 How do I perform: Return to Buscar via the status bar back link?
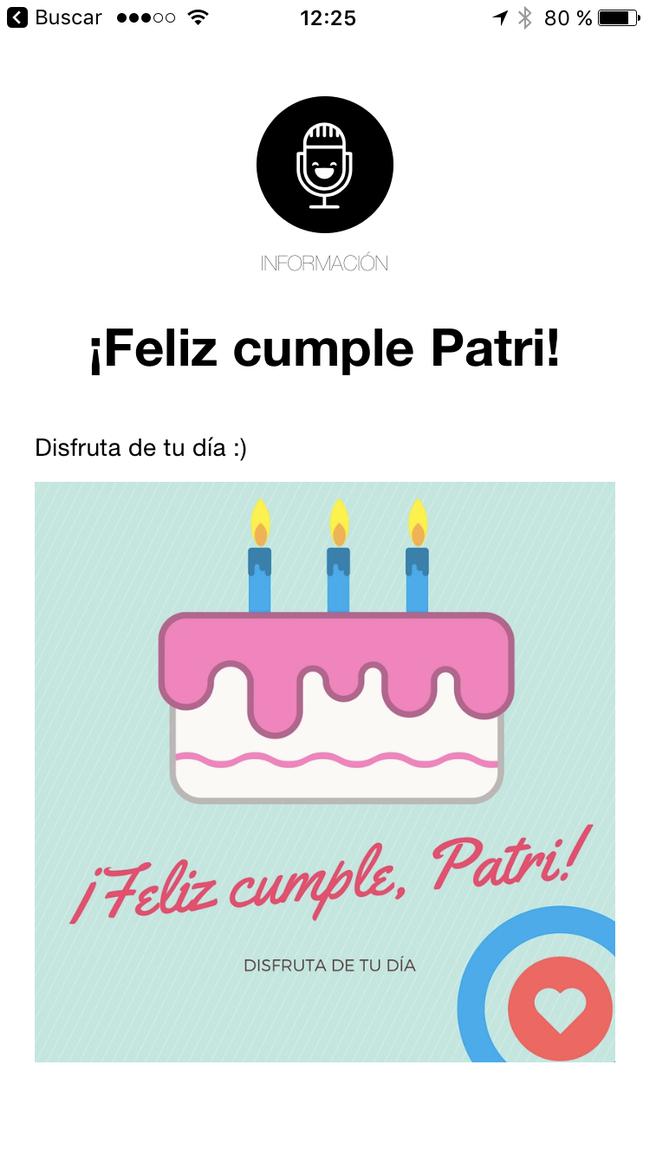[54, 18]
